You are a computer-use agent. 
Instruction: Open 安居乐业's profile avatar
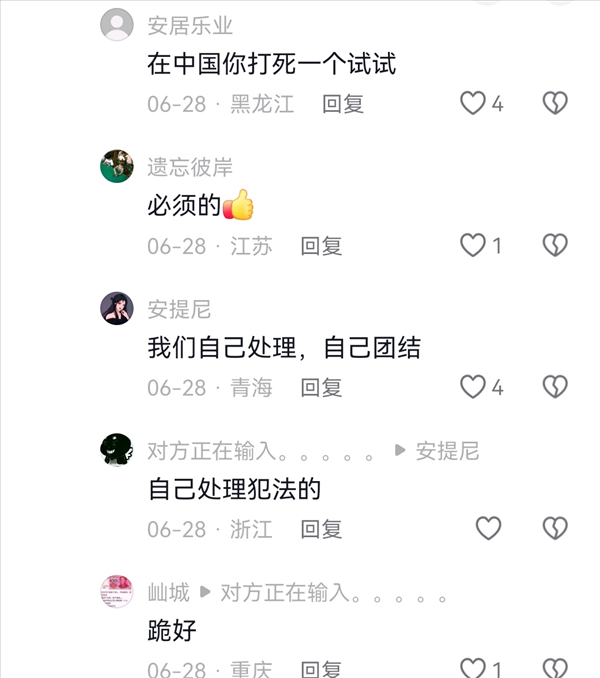pyautogui.click(x=117, y=24)
